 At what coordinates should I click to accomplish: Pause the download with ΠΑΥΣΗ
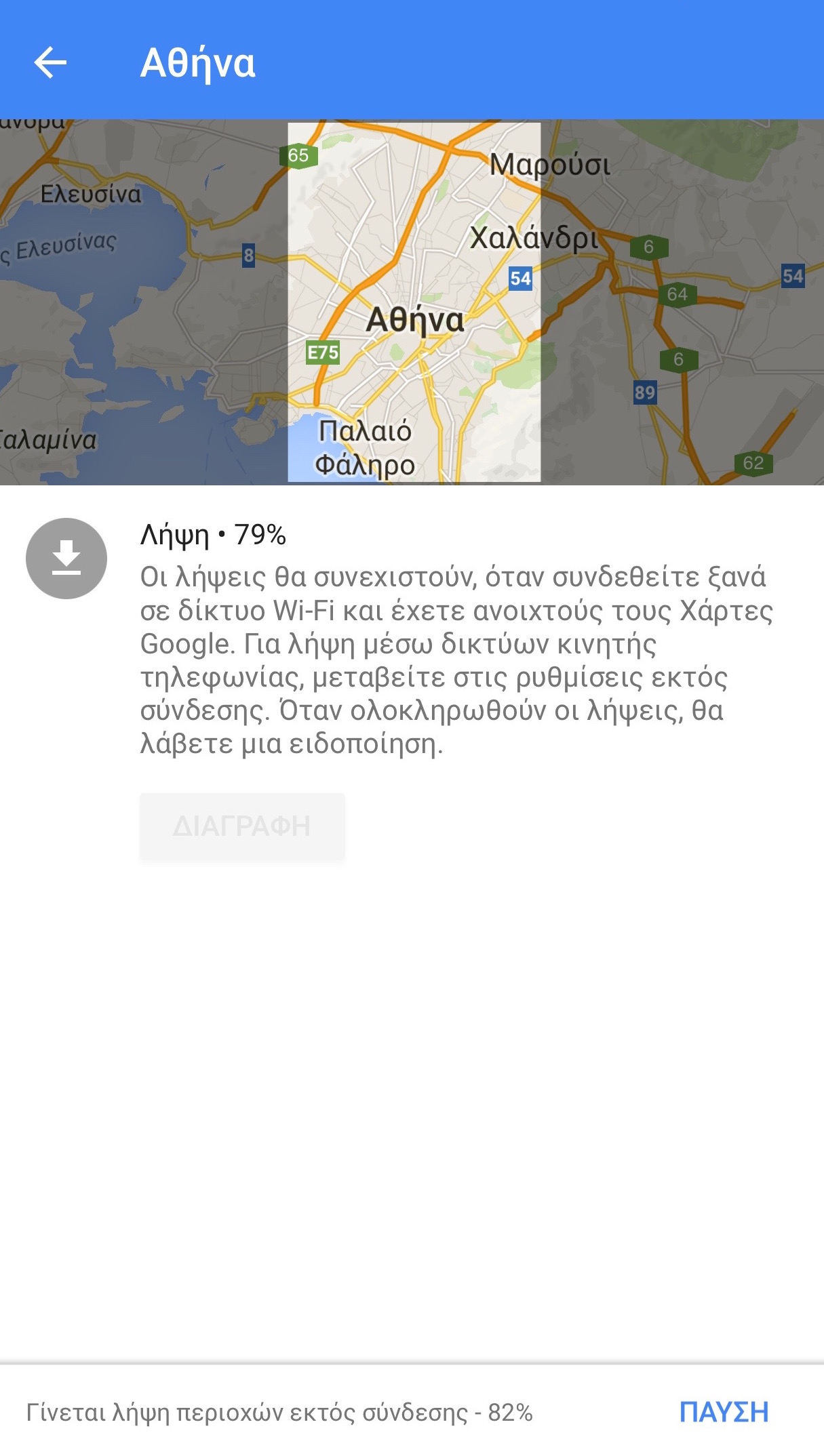(x=724, y=1412)
